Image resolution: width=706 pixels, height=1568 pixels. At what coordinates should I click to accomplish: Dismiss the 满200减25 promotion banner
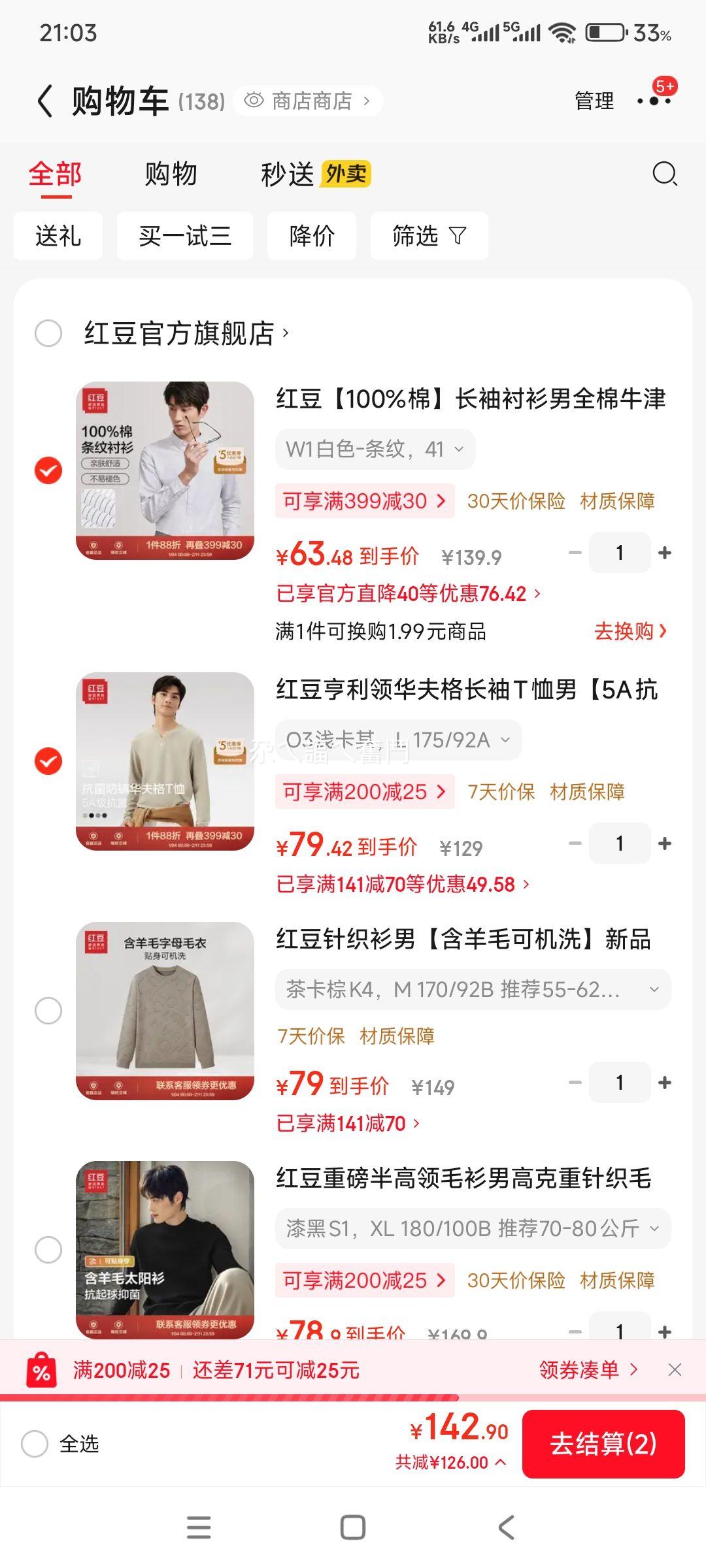pos(675,1369)
